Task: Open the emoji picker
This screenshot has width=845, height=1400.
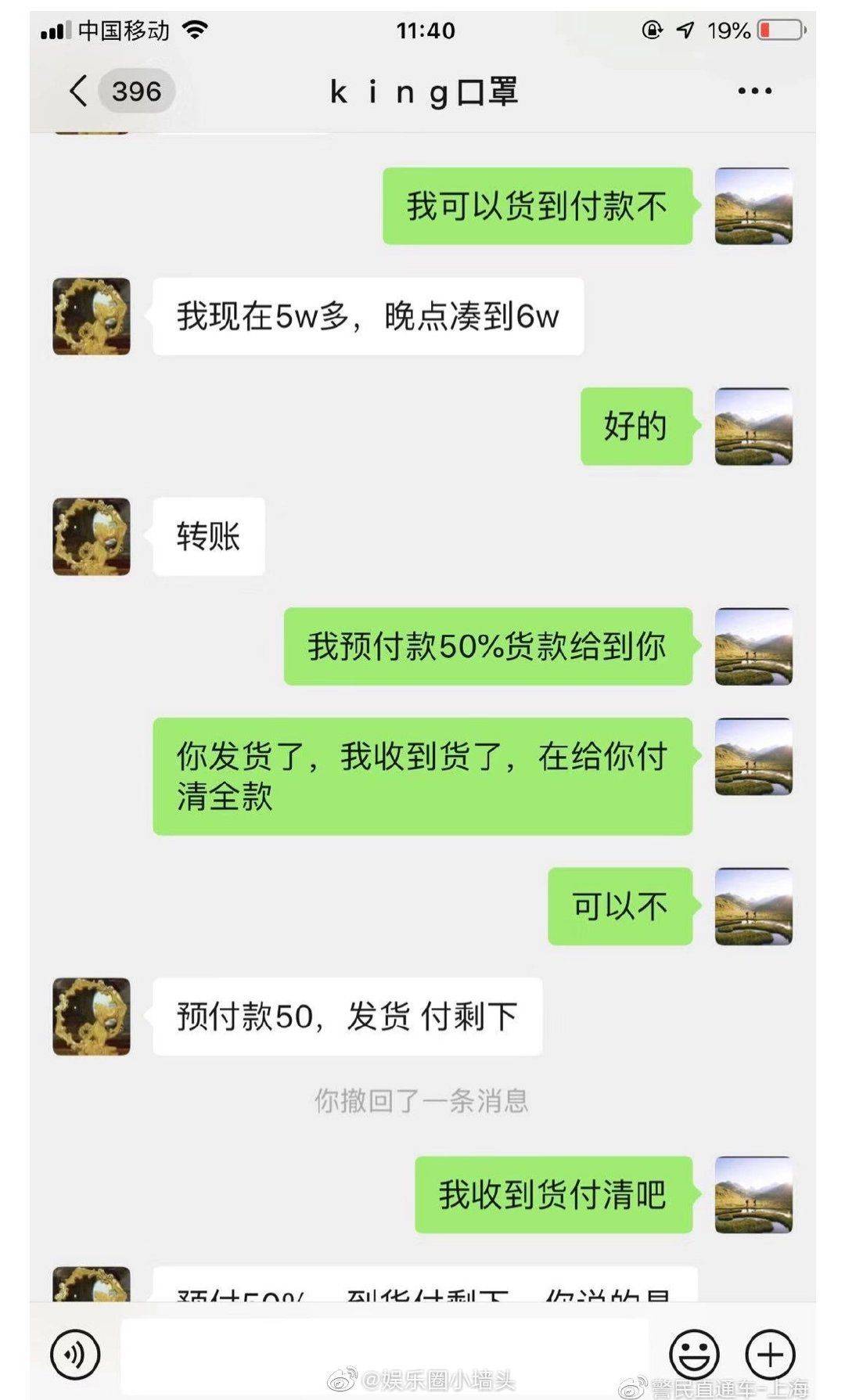Action: click(694, 1354)
